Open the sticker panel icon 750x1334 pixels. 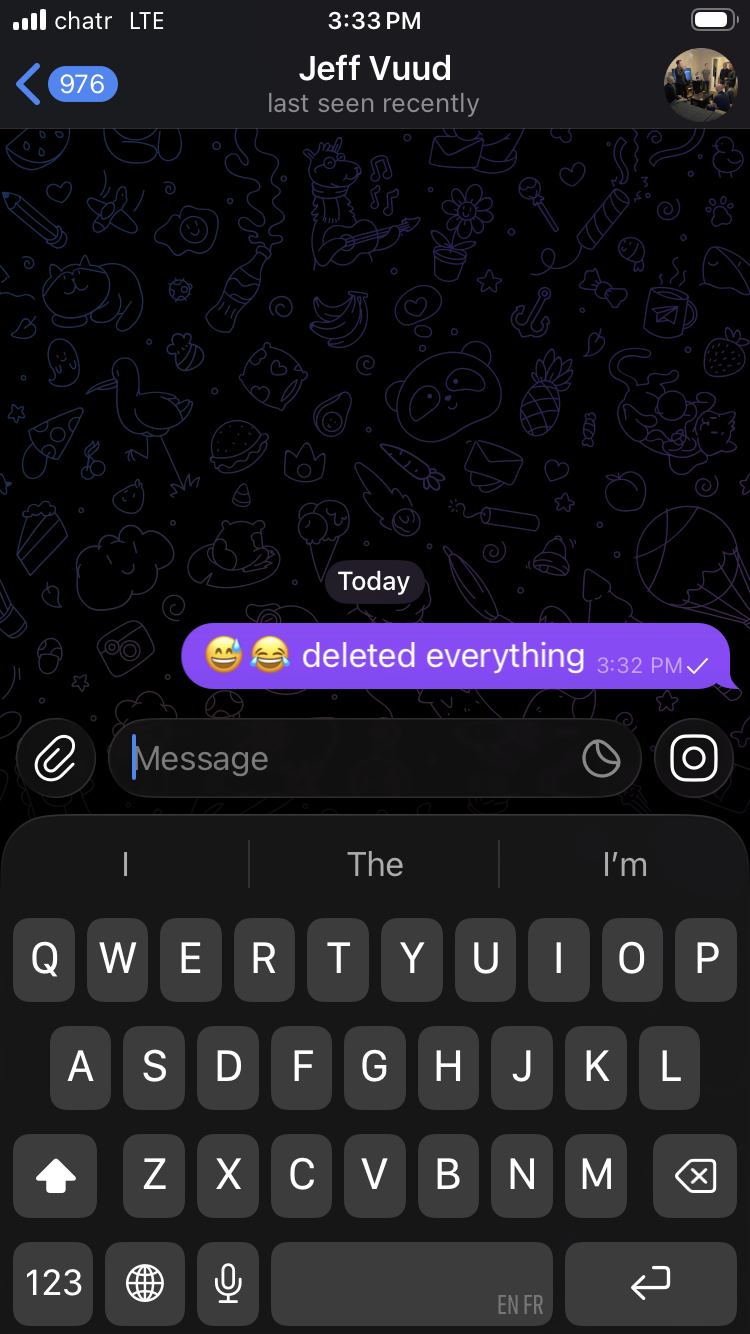tap(601, 759)
